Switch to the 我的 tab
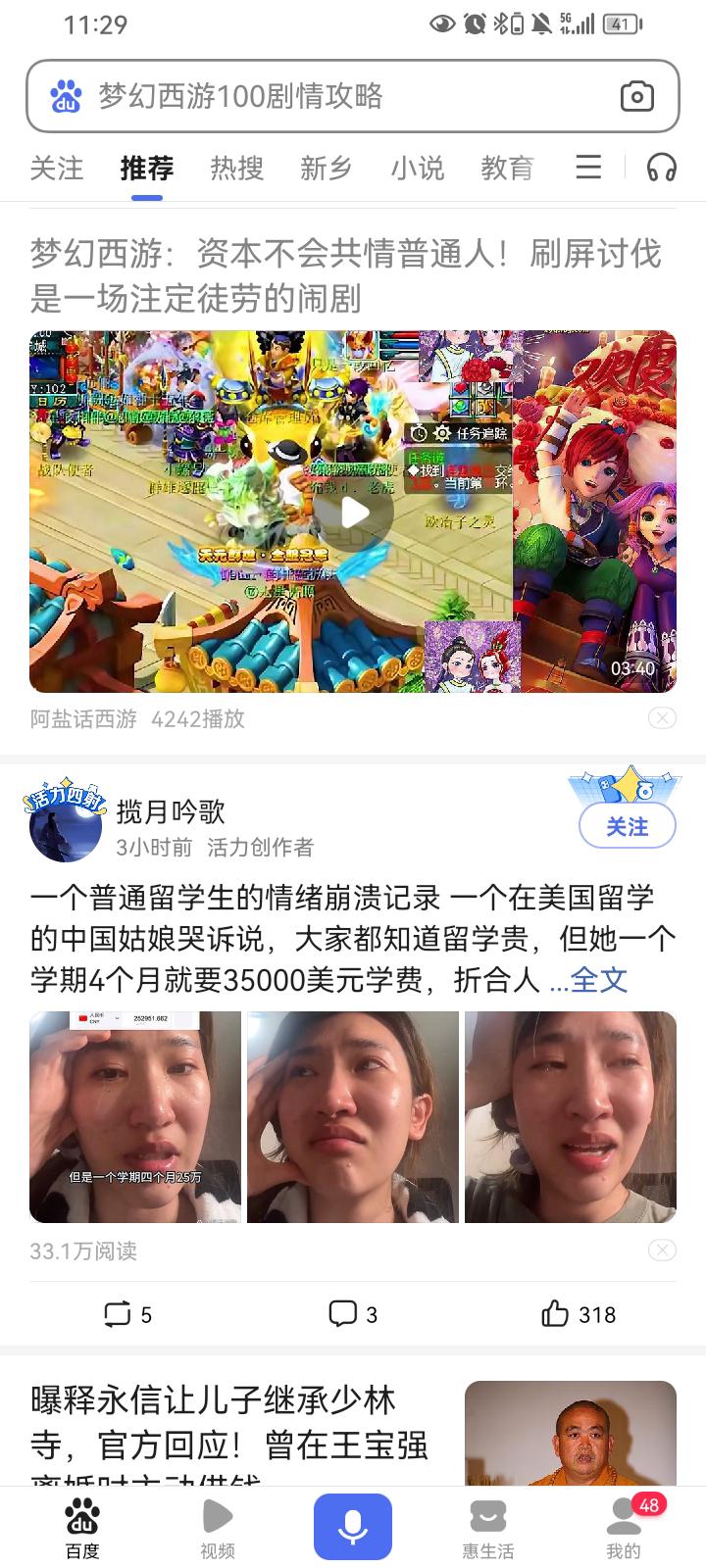The height and width of the screenshot is (1568, 706). 624,1526
